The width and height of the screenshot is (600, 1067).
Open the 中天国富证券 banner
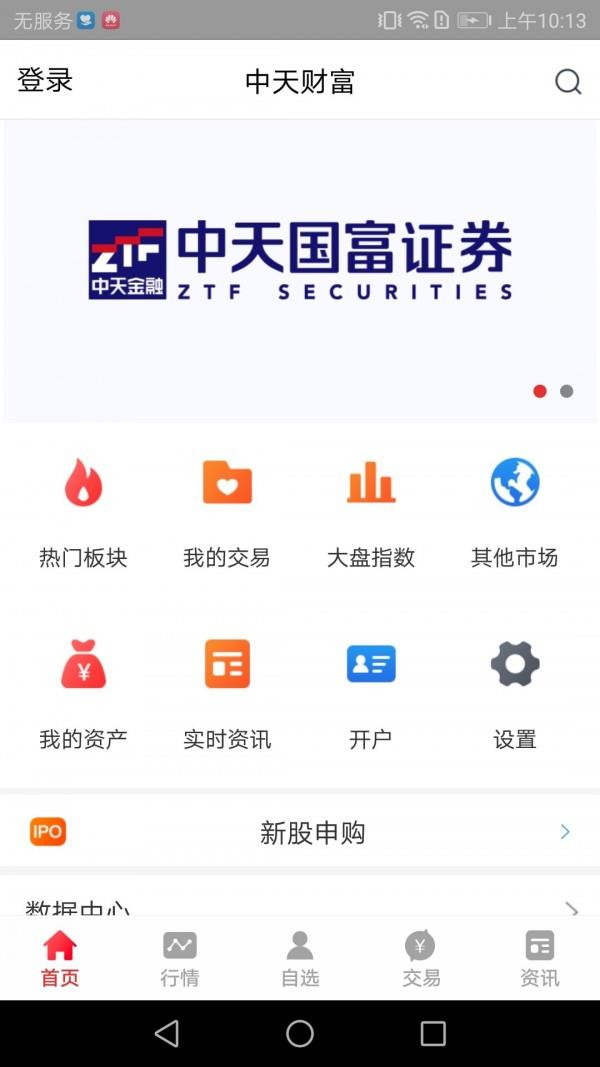coord(300,271)
